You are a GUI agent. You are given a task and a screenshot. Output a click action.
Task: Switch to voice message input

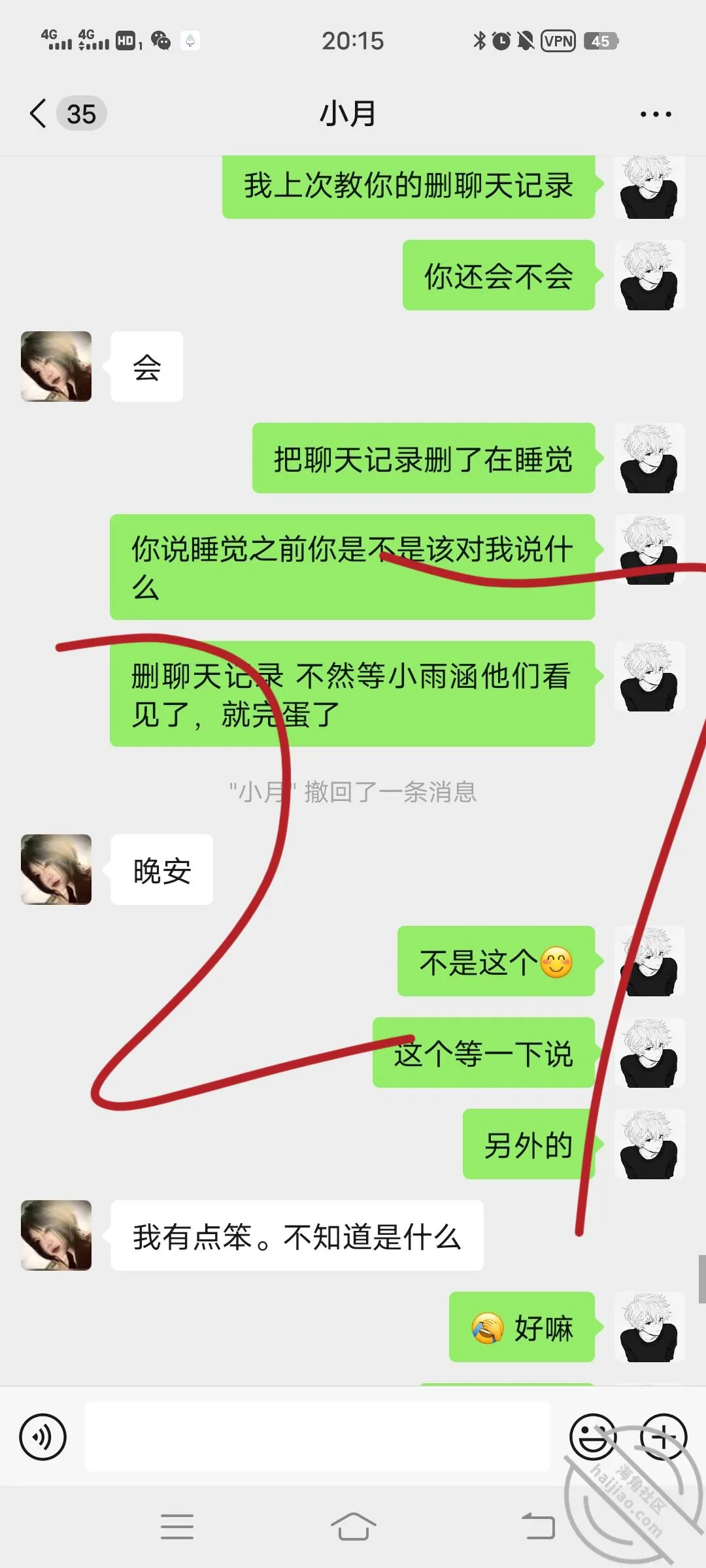(x=43, y=1437)
